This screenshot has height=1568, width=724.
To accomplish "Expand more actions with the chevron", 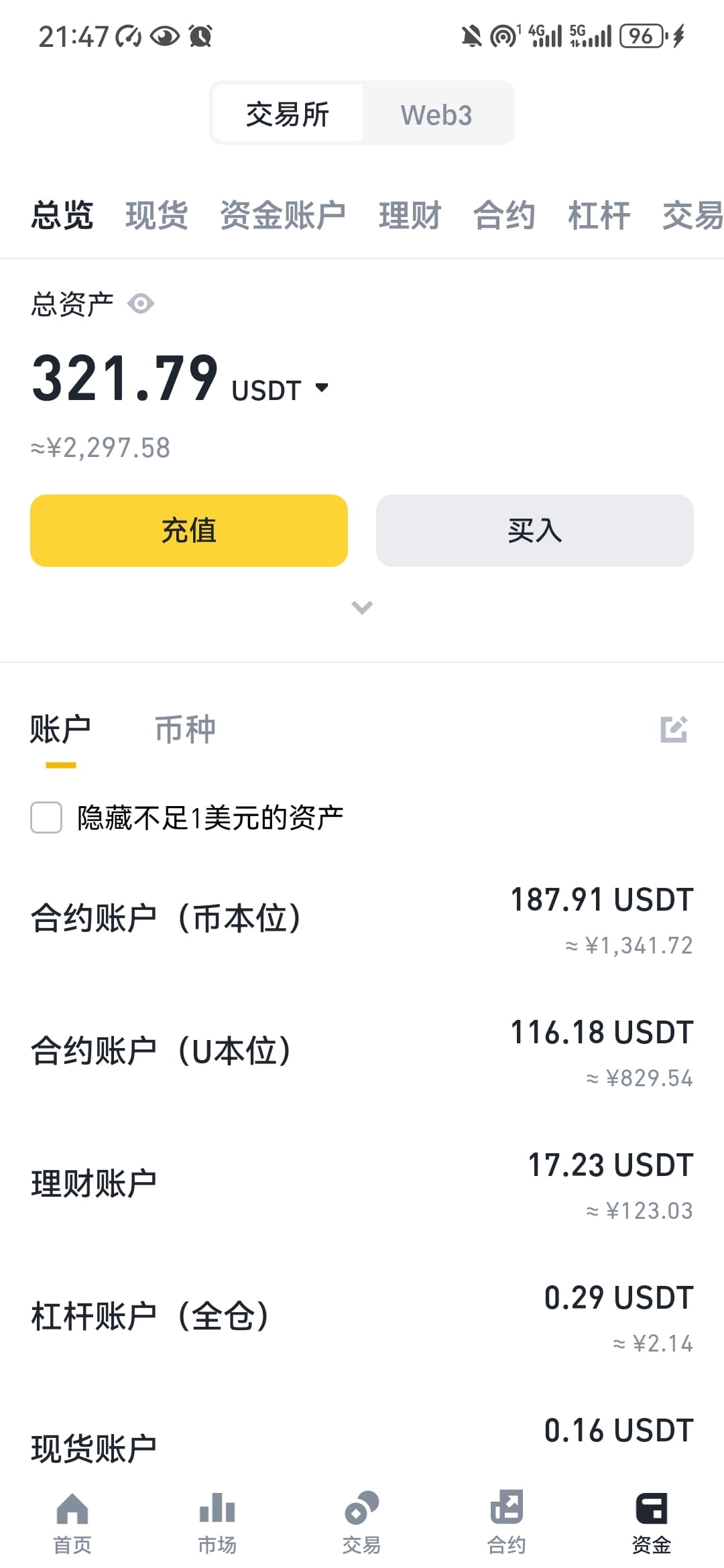I will (362, 608).
